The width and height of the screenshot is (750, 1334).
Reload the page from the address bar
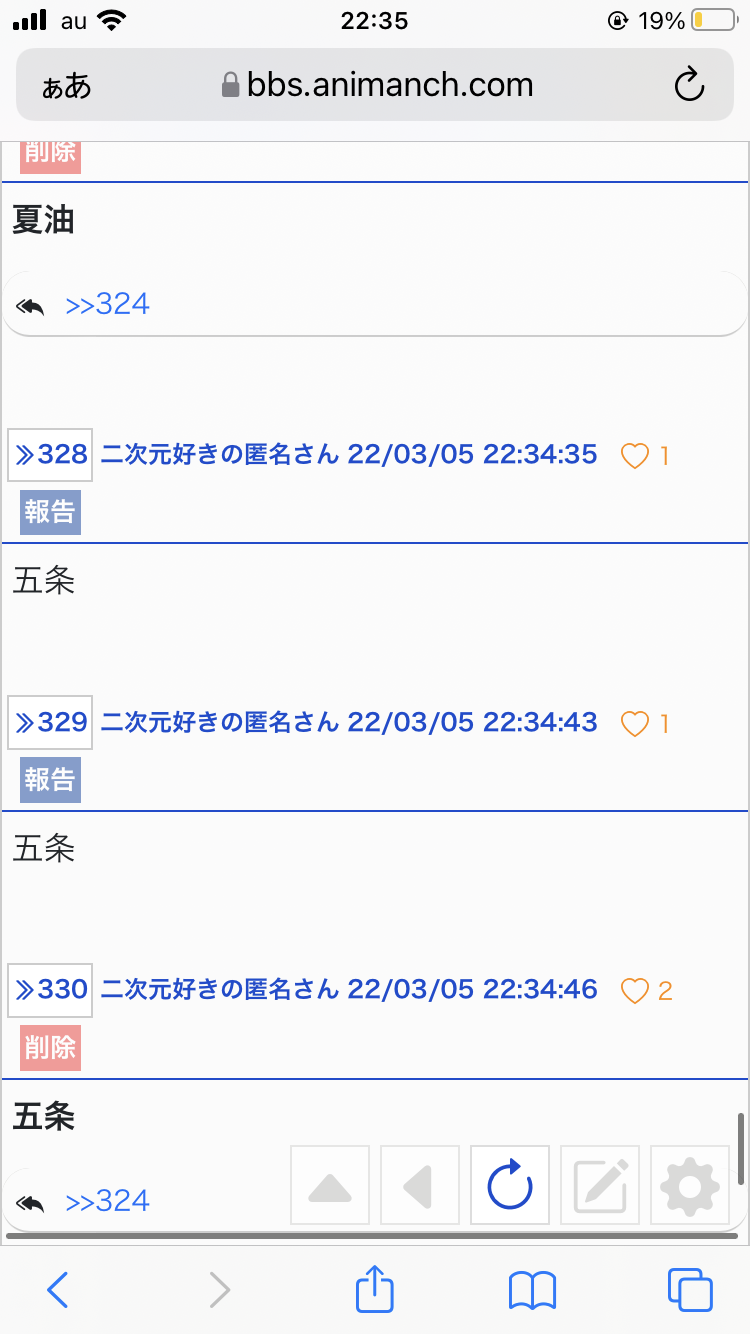click(689, 85)
